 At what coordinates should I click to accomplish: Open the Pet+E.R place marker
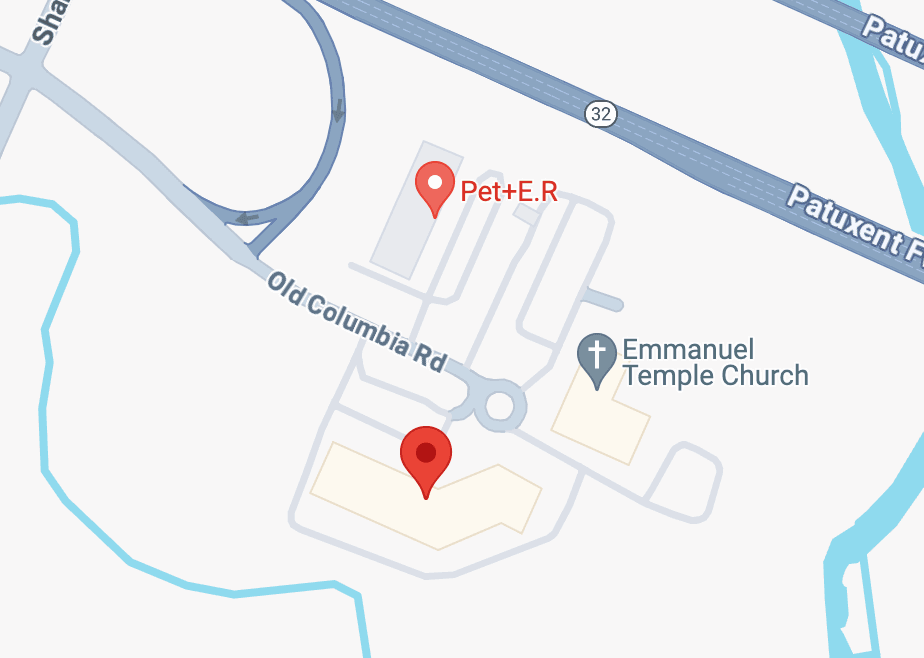tap(435, 186)
